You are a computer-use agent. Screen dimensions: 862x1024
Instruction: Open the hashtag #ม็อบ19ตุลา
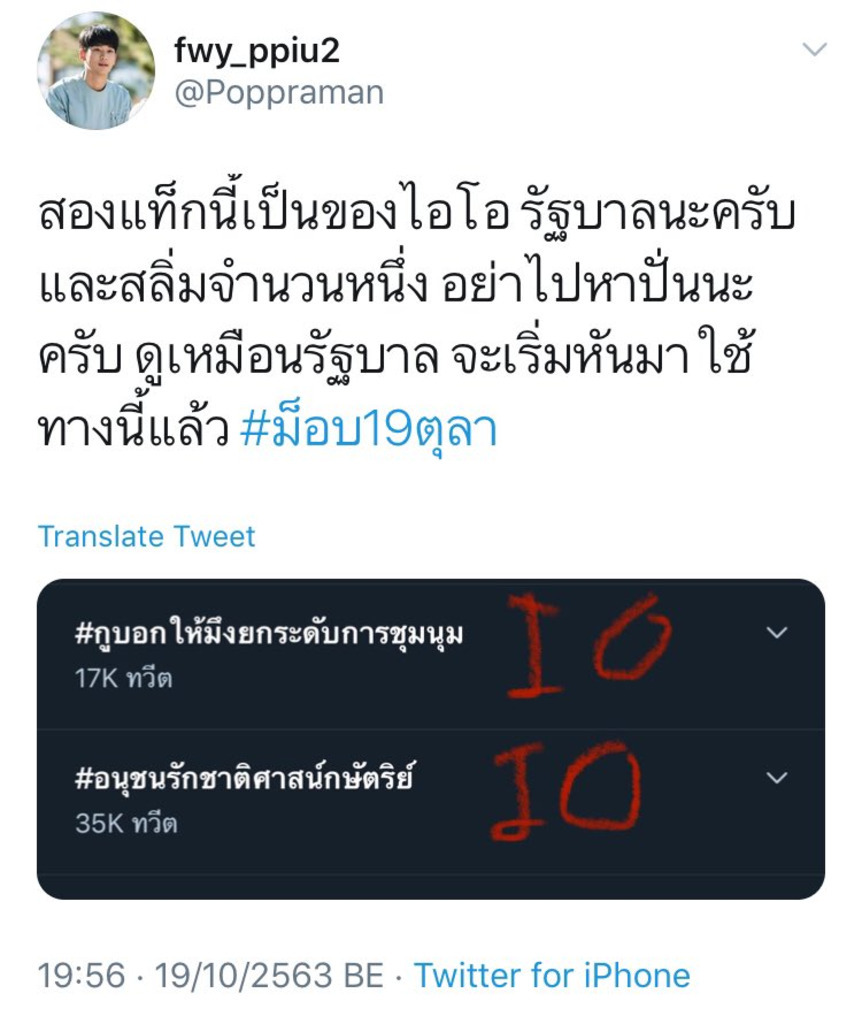tap(369, 430)
